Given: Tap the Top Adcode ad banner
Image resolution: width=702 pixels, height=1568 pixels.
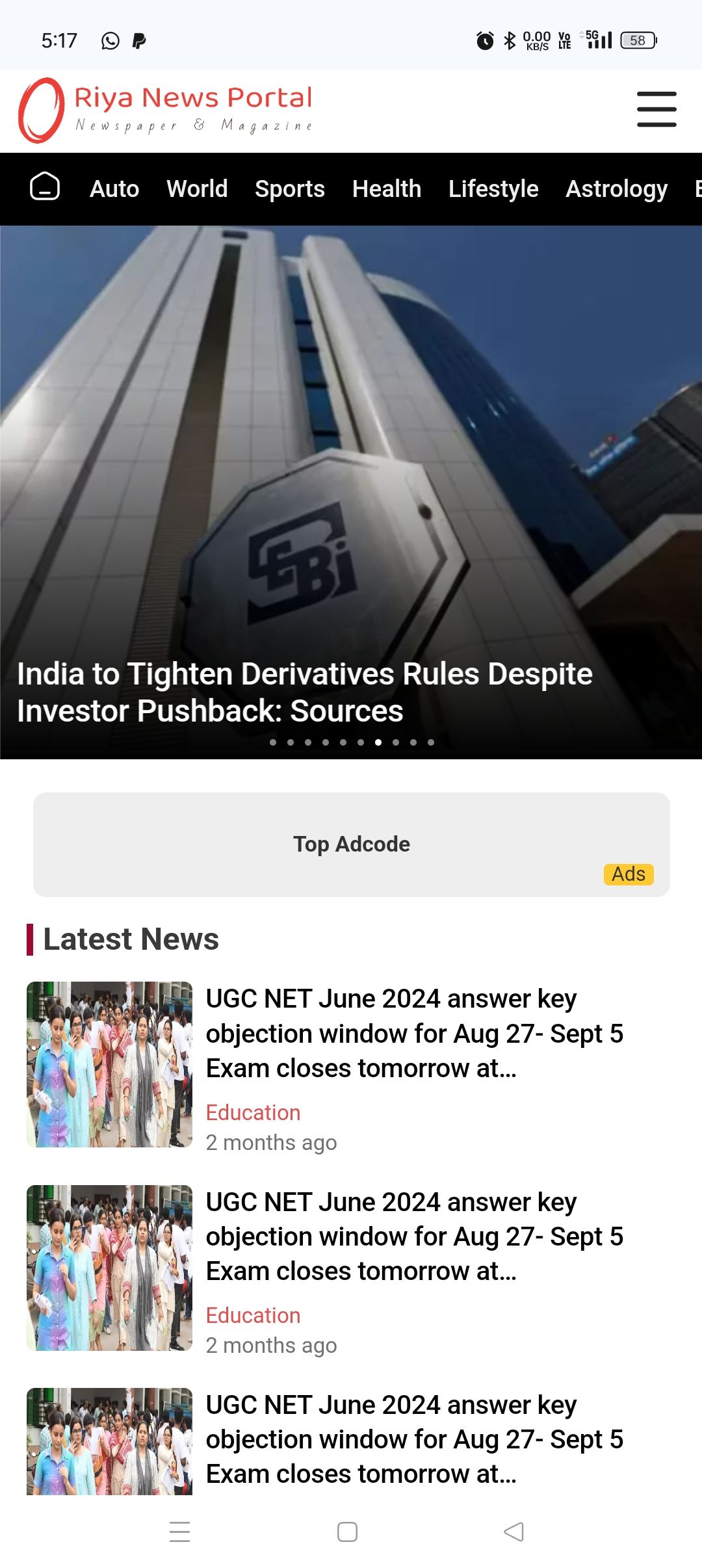Looking at the screenshot, I should coord(351,844).
